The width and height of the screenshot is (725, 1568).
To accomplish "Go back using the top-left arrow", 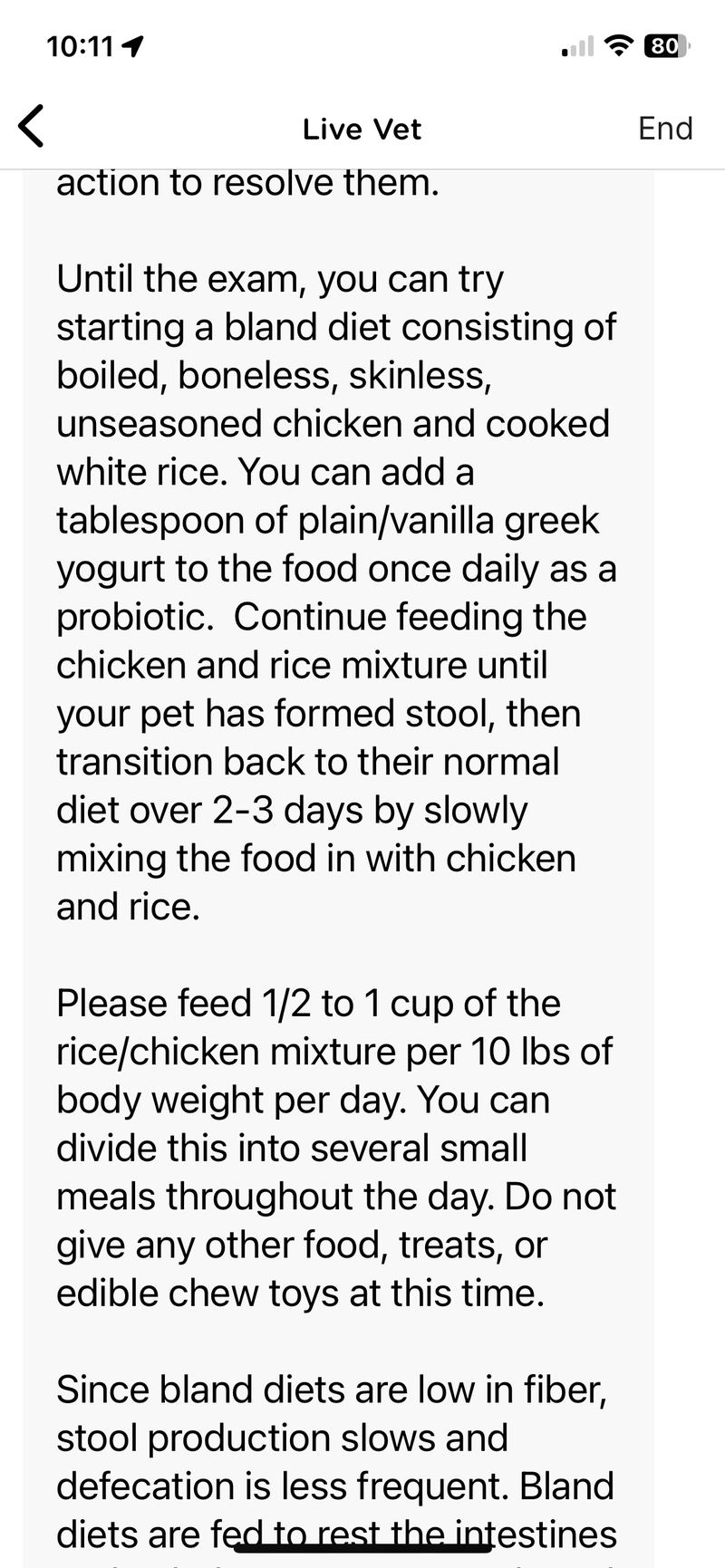I will pos(32,126).
